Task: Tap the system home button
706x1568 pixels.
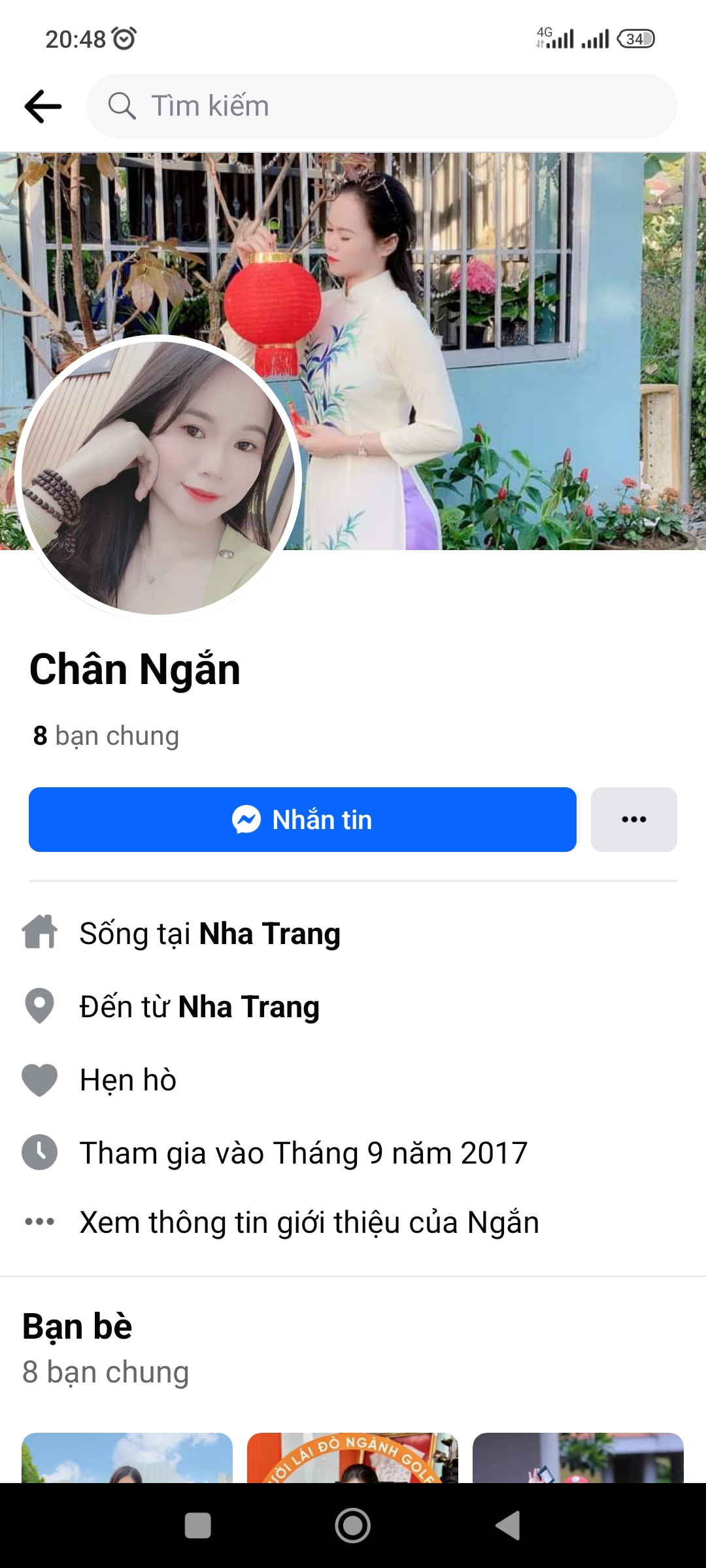Action: click(353, 1526)
